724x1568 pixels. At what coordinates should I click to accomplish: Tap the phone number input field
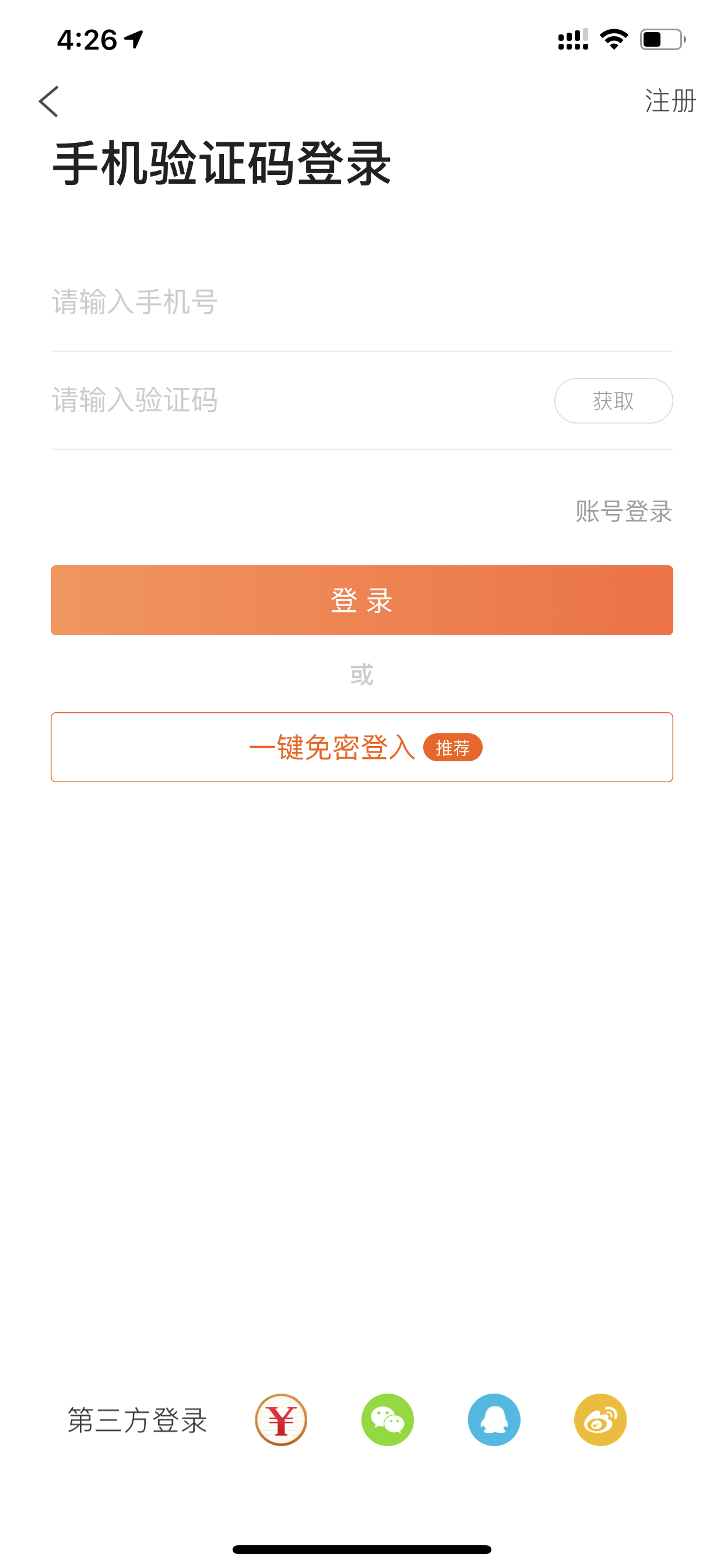coord(361,302)
